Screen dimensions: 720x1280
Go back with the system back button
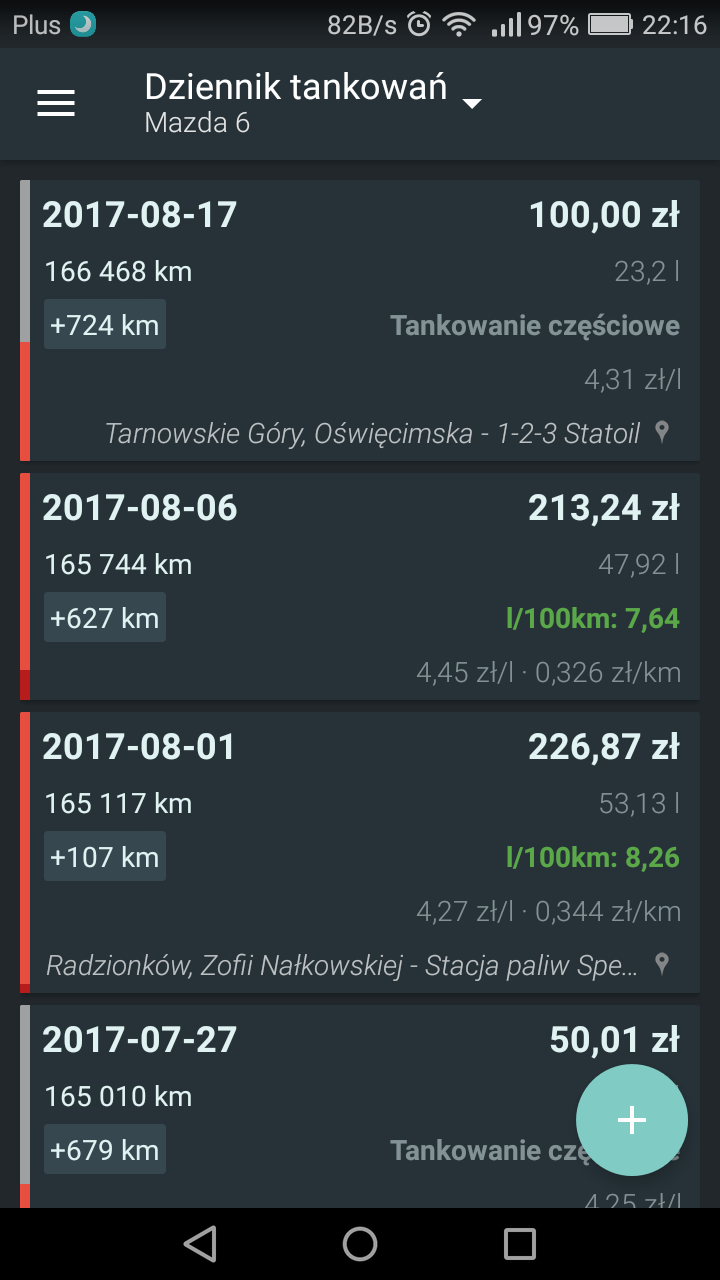[x=200, y=1244]
